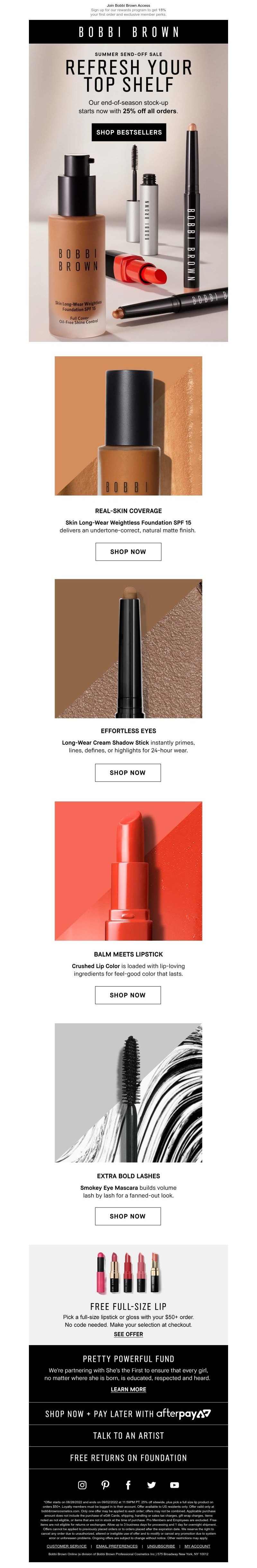The width and height of the screenshot is (257, 1568).
Task: Open the YouTube icon
Action: click(x=174, y=1485)
